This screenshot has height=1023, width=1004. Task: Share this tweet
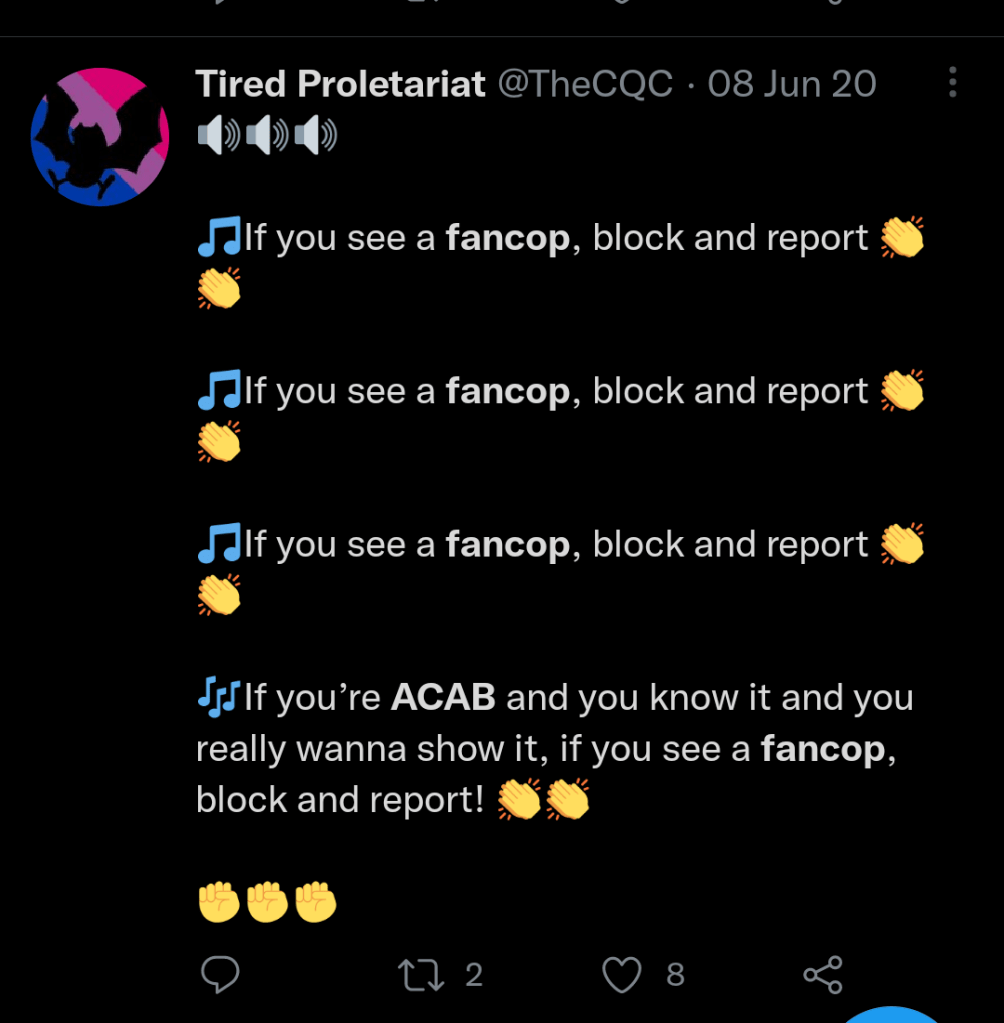pos(823,974)
